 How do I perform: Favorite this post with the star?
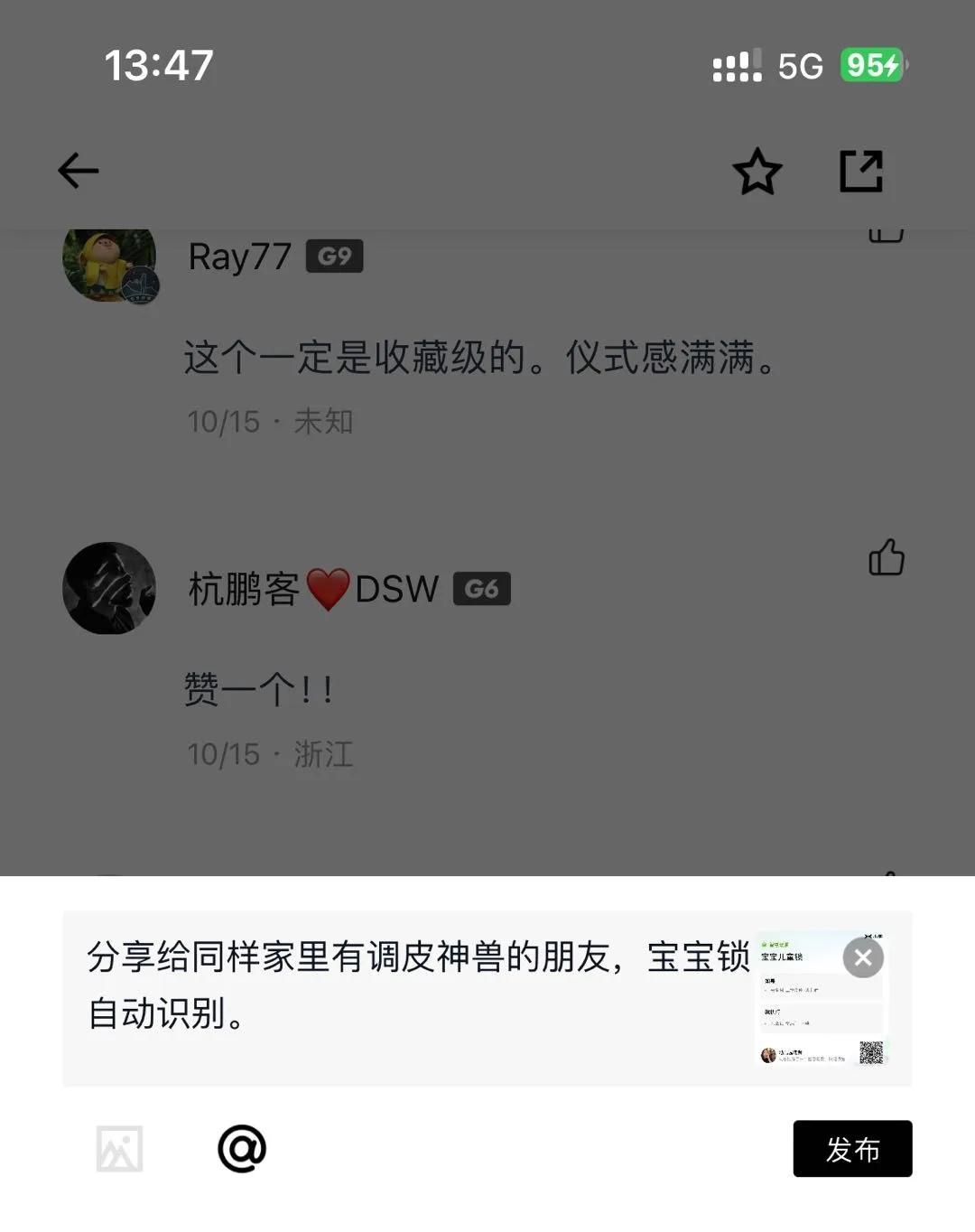click(x=757, y=172)
